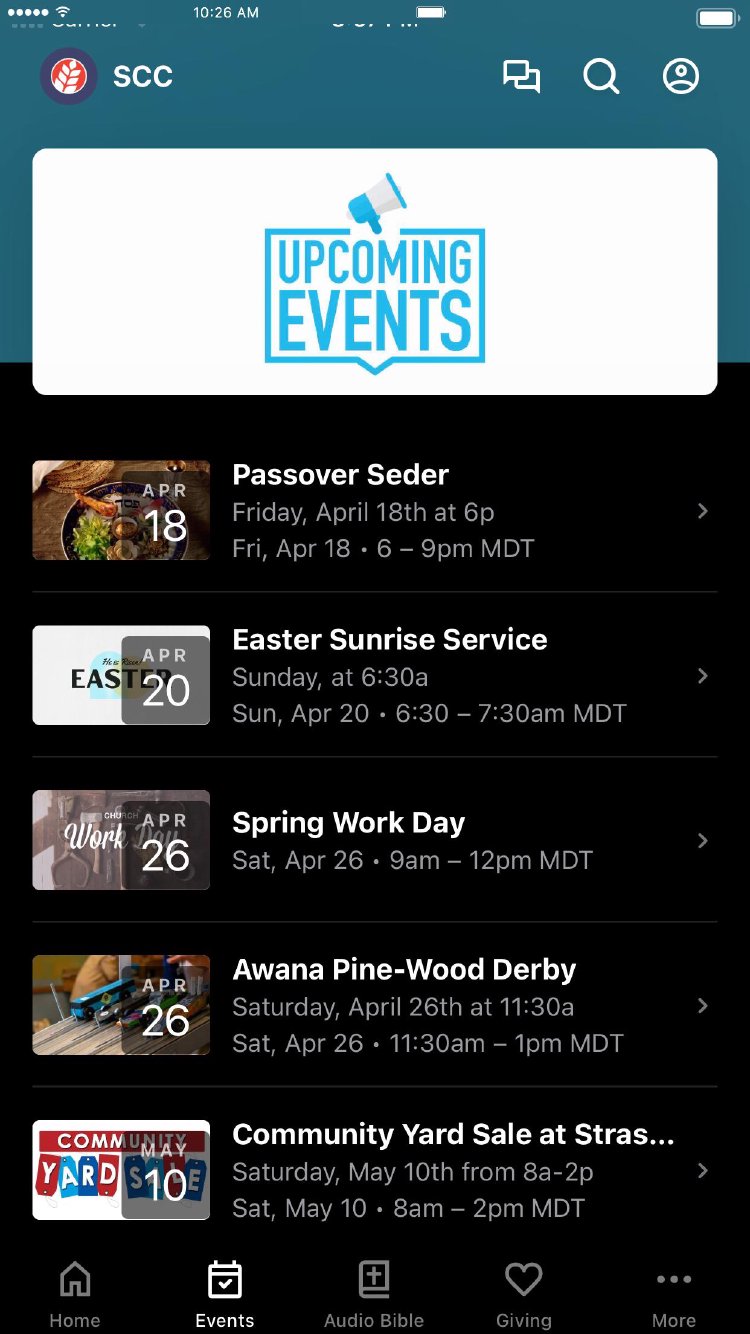Viewport: 750px width, 1334px height.
Task: Open the More tab
Action: click(674, 1294)
